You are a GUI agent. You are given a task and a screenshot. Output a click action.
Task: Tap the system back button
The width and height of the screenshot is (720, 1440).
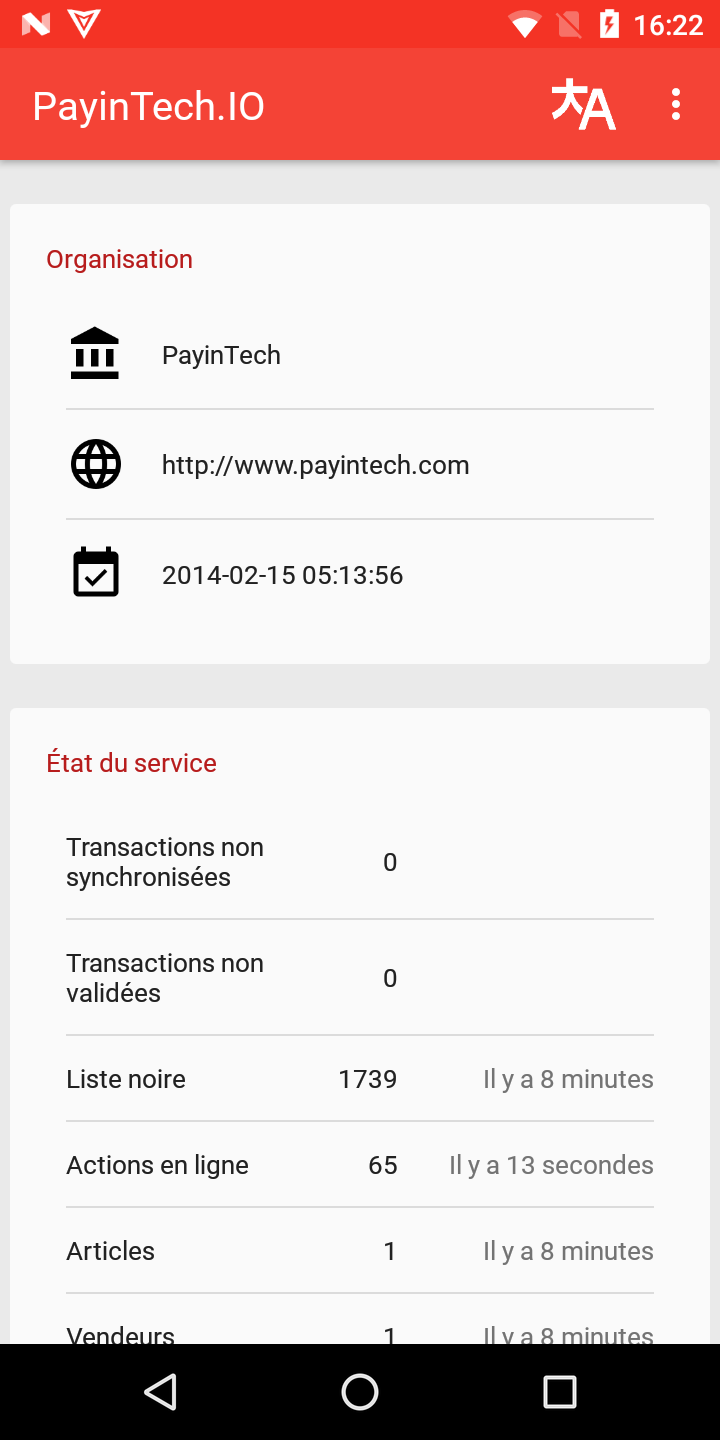160,1391
